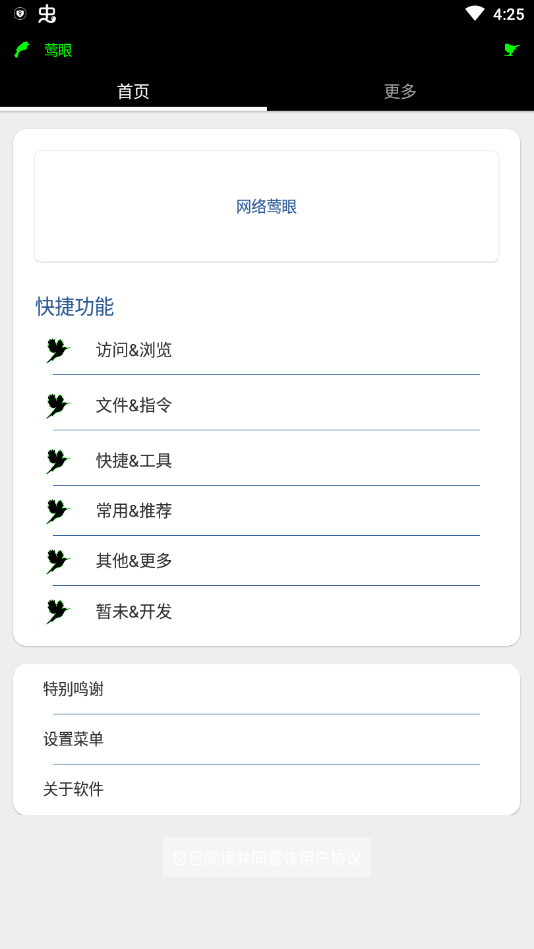Open 暂未&开发 row
The image size is (534, 949).
(x=266, y=612)
